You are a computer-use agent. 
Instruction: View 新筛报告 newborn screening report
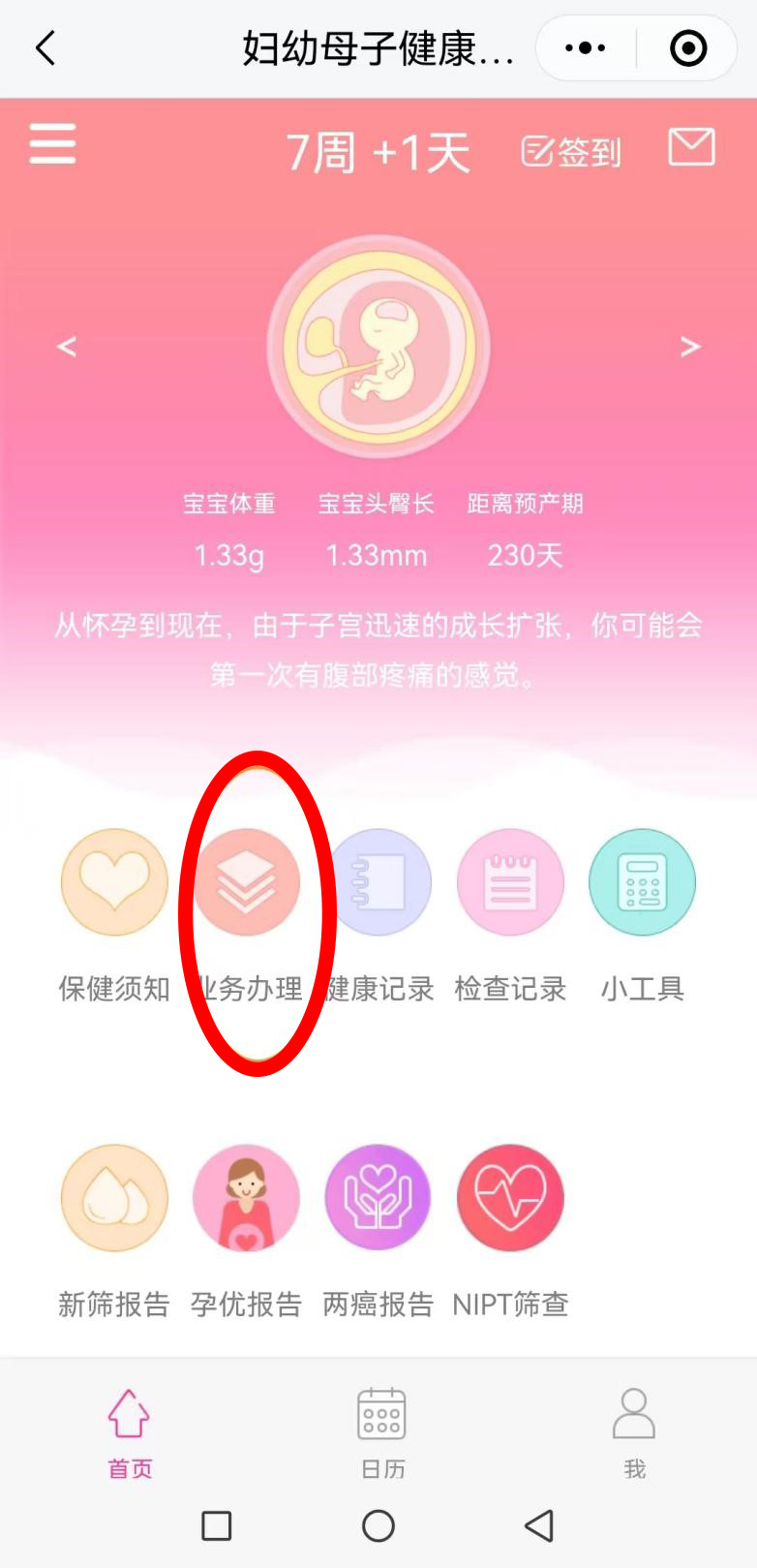pyautogui.click(x=114, y=1198)
